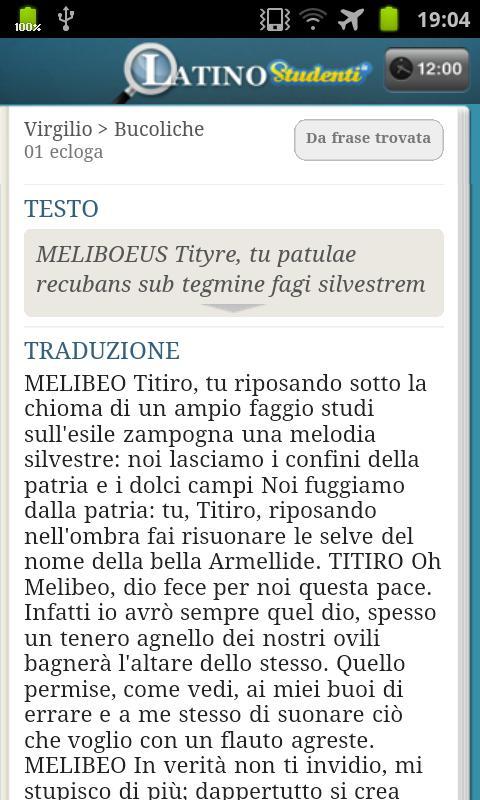Tap the 'Da frase trovata' button

tap(368, 139)
